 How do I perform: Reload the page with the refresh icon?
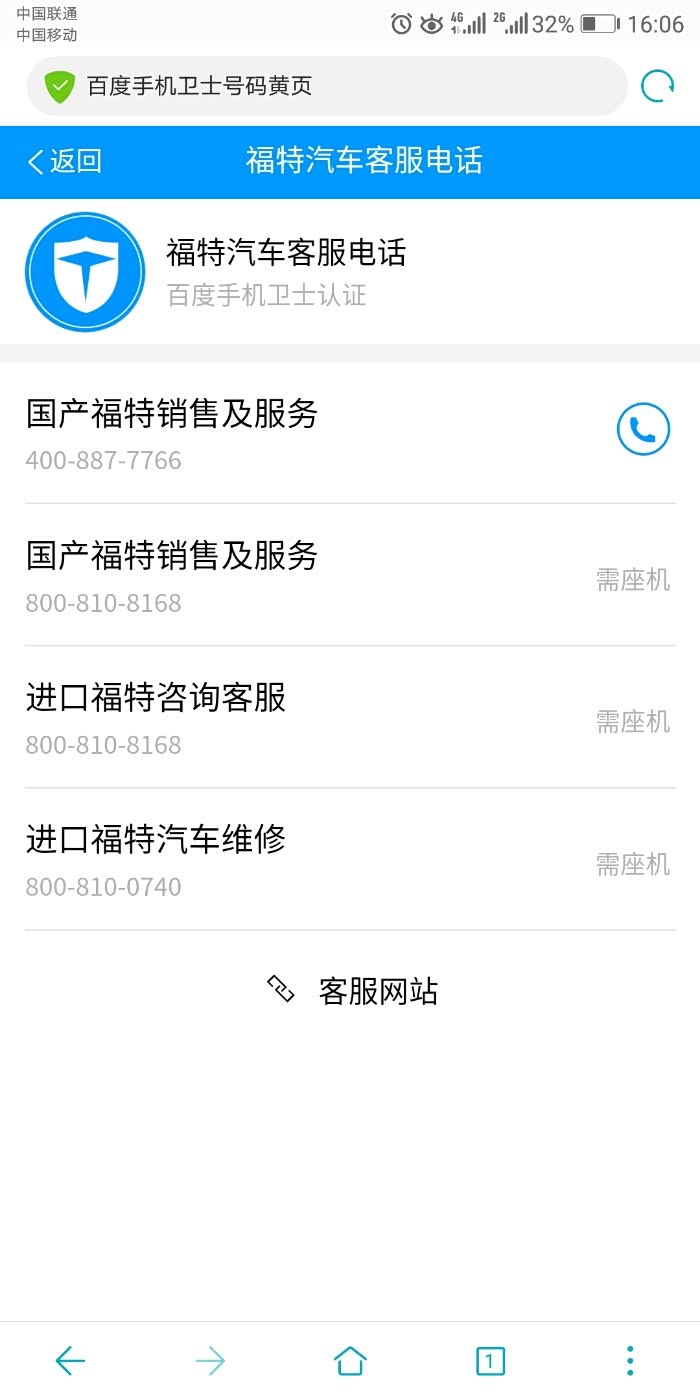pos(657,86)
